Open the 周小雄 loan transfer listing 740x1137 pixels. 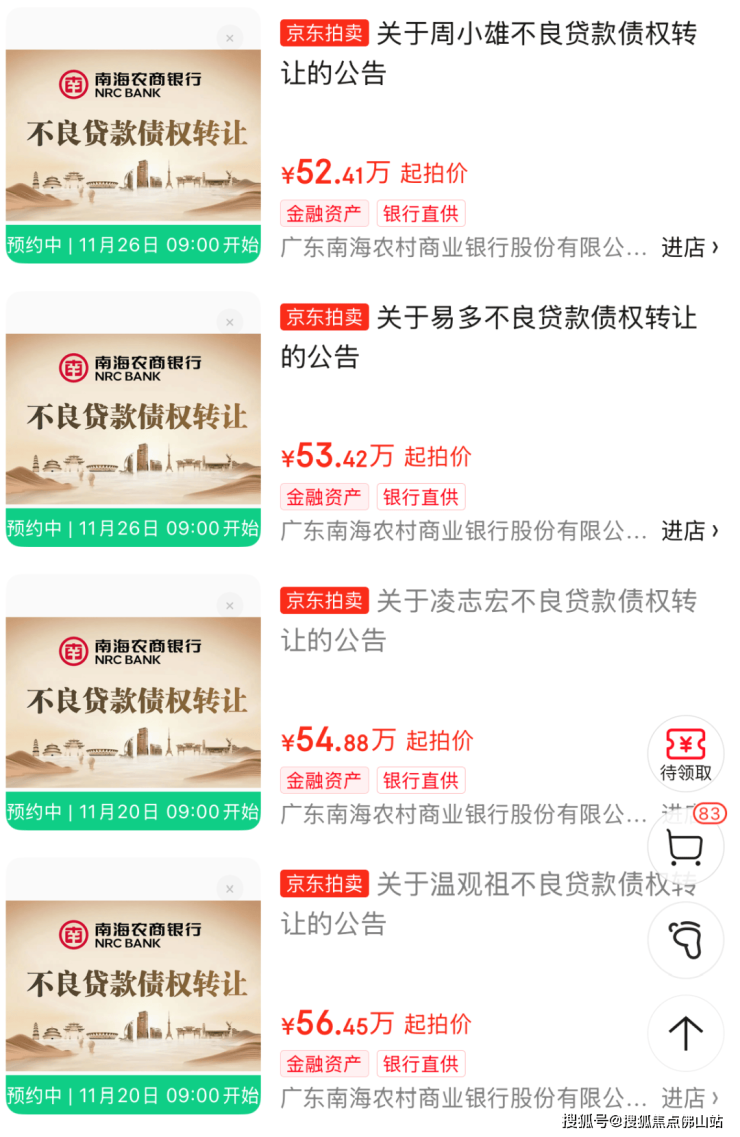(488, 52)
